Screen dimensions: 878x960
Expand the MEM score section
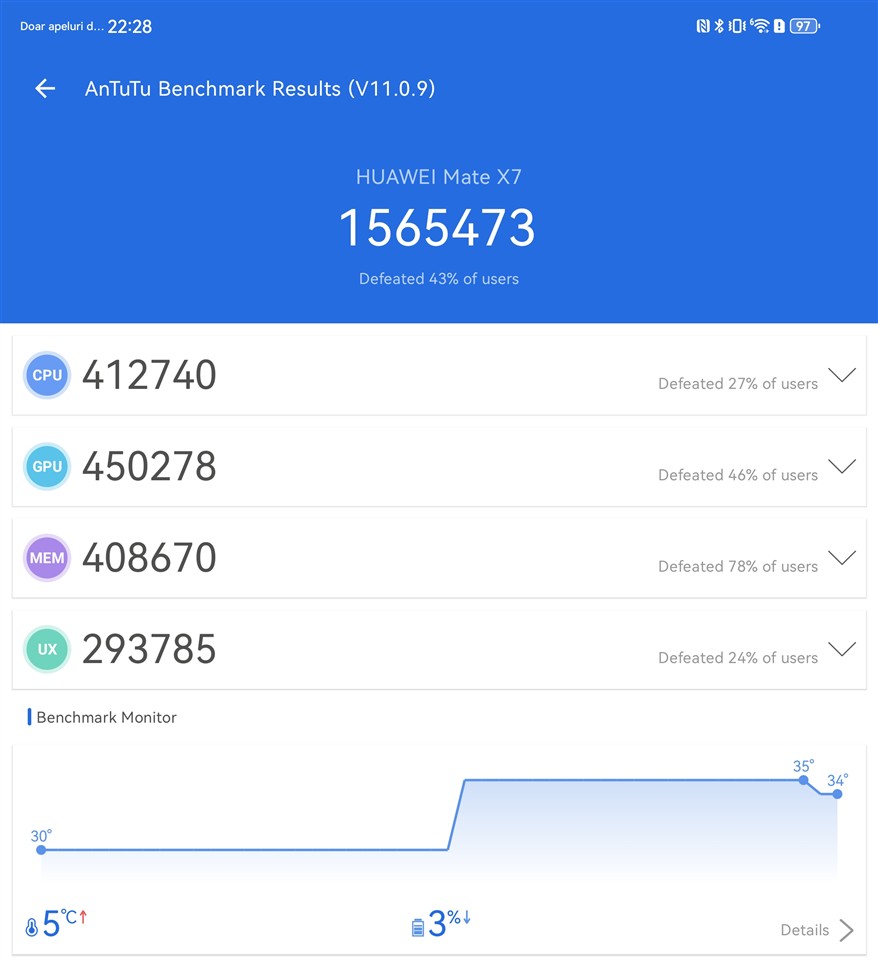point(842,558)
